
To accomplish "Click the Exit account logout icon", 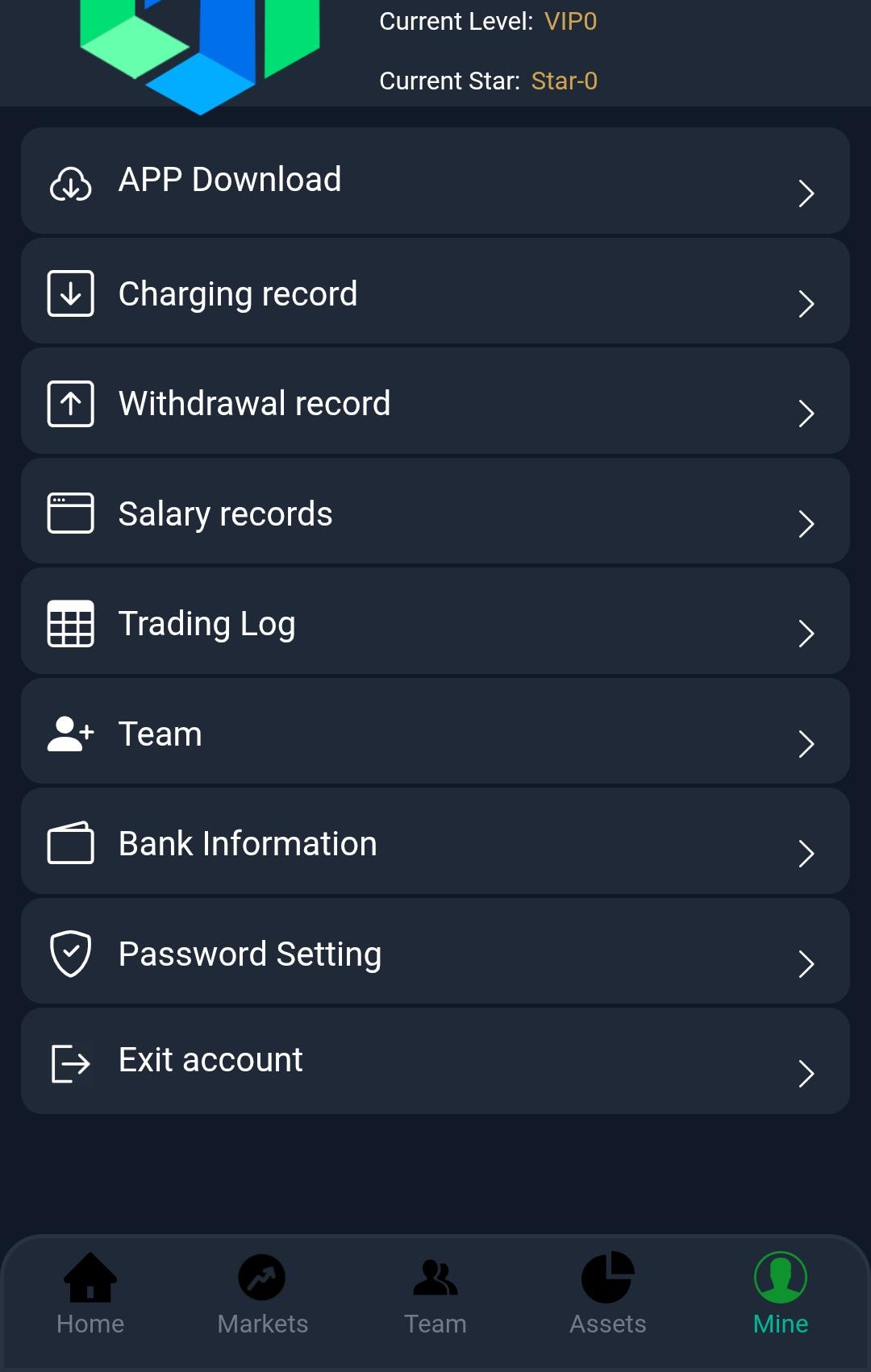I will (x=70, y=1062).
